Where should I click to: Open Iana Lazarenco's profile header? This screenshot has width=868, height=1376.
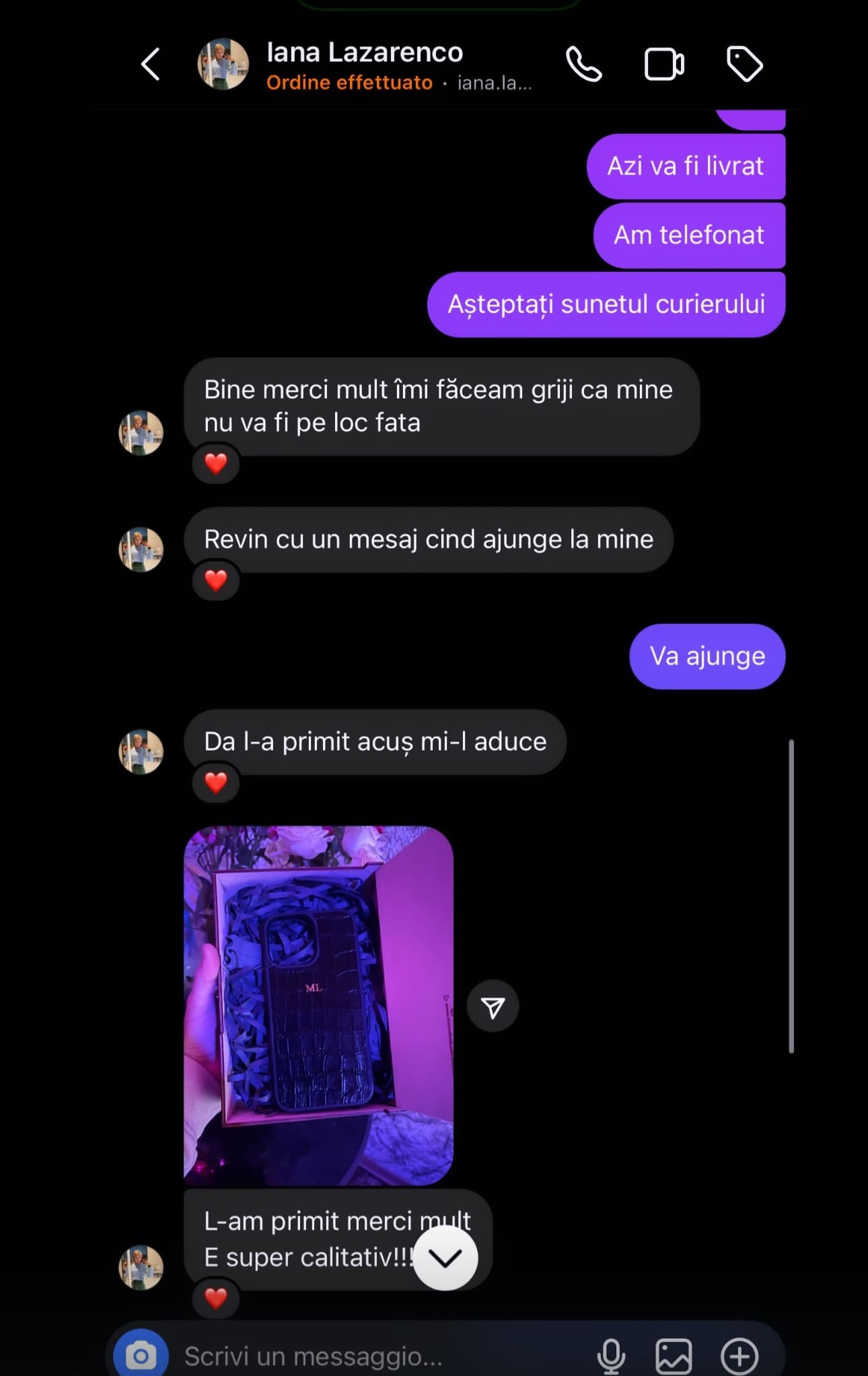pos(363,65)
